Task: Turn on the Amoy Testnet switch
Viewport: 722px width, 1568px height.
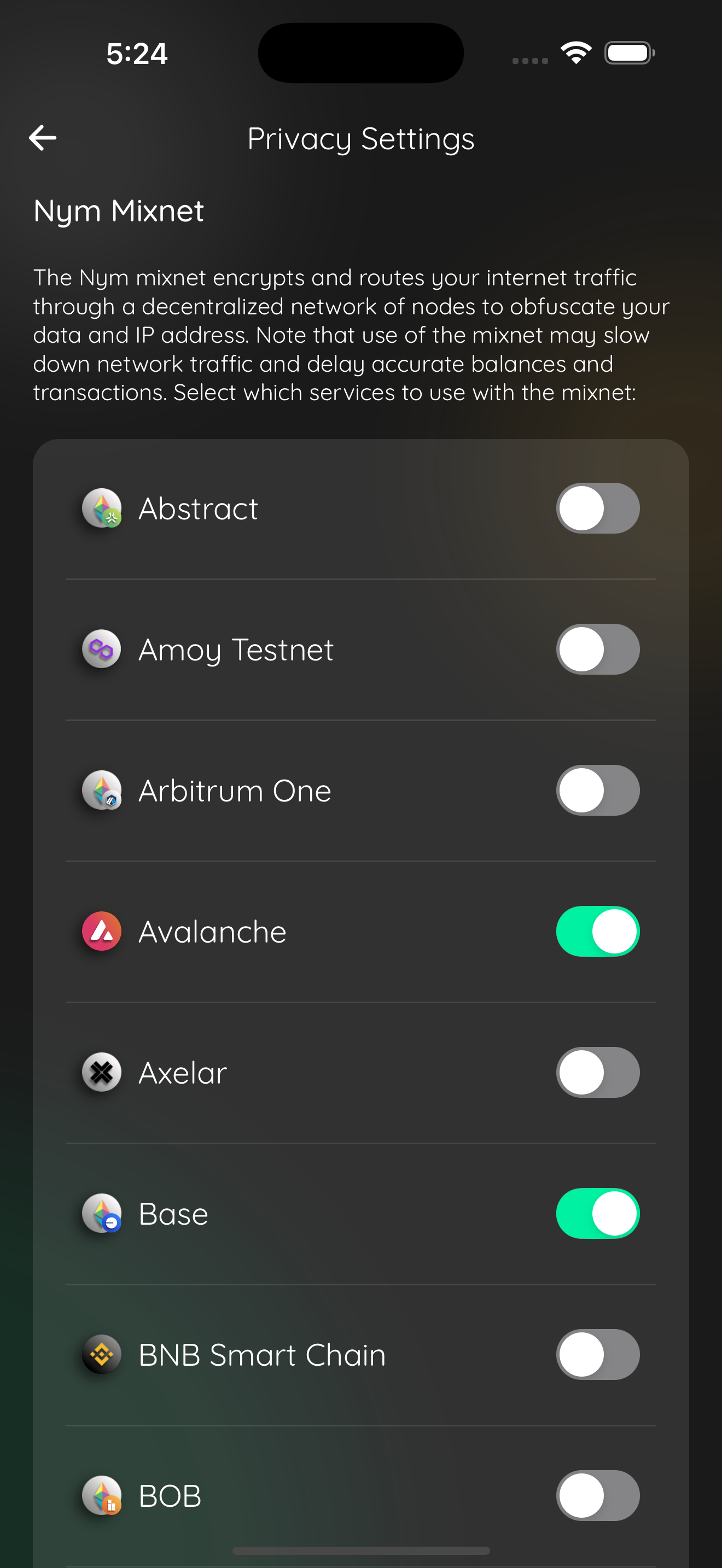Action: (x=597, y=650)
